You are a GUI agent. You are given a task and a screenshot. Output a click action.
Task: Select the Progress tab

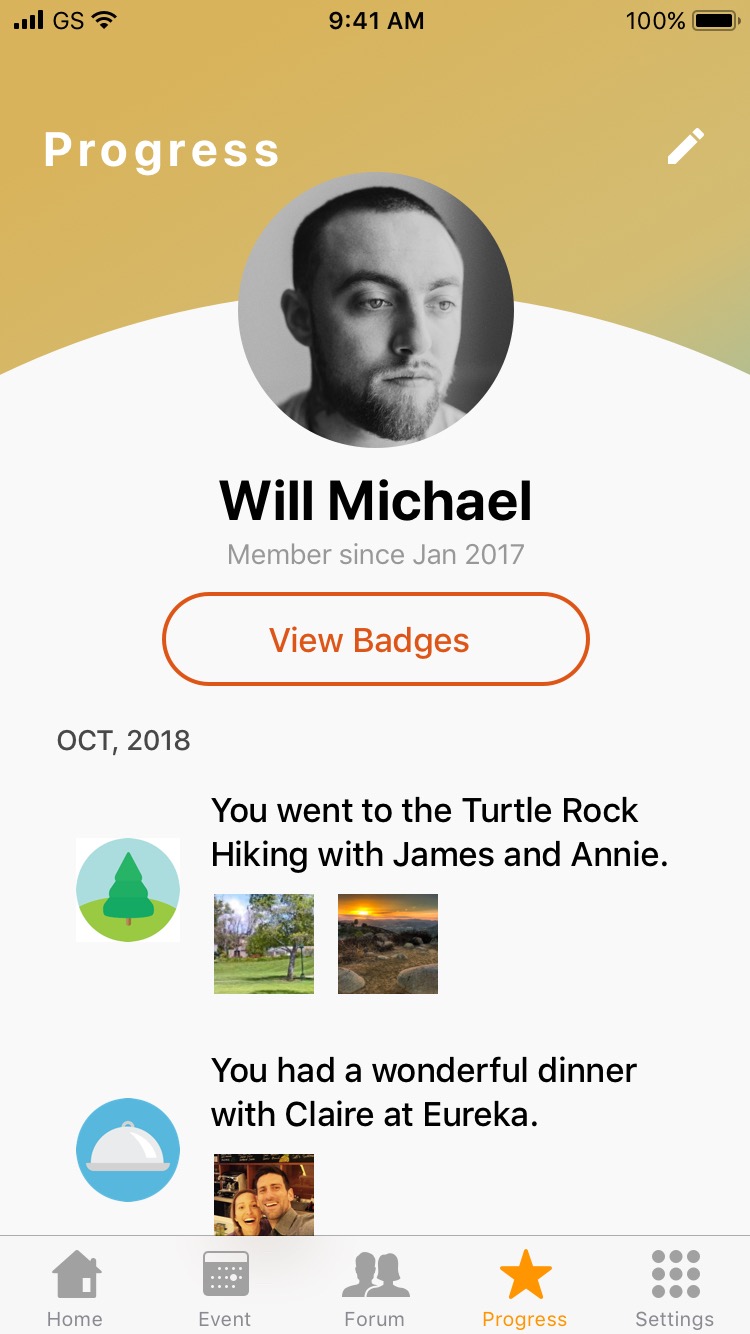tap(525, 1288)
